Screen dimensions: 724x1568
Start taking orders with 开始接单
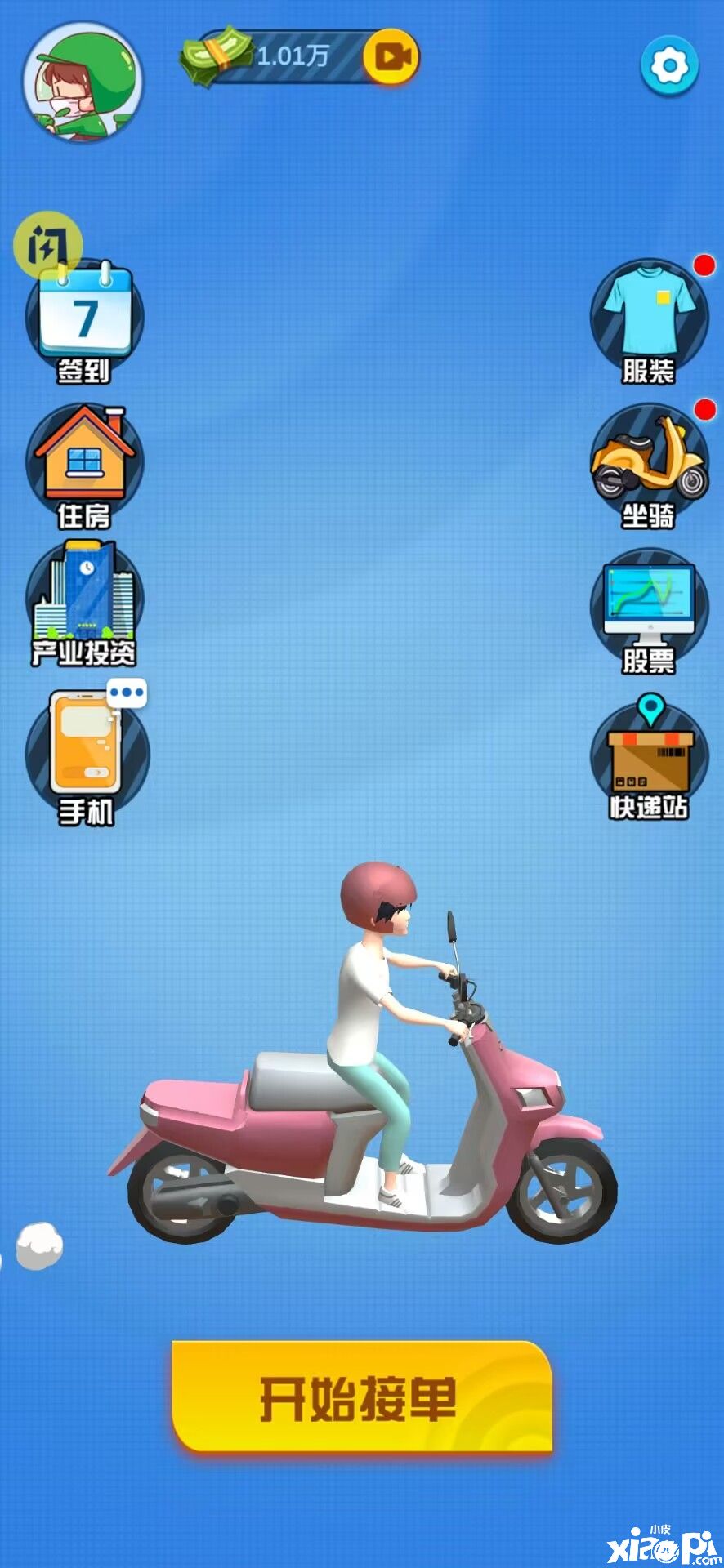(x=362, y=1397)
